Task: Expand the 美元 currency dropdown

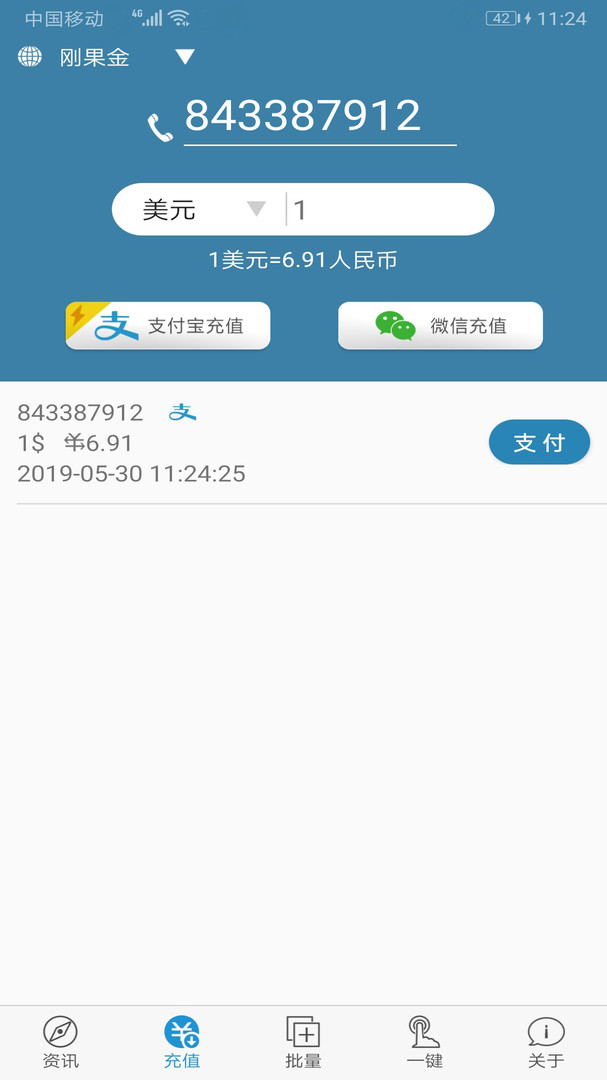Action: pos(200,209)
